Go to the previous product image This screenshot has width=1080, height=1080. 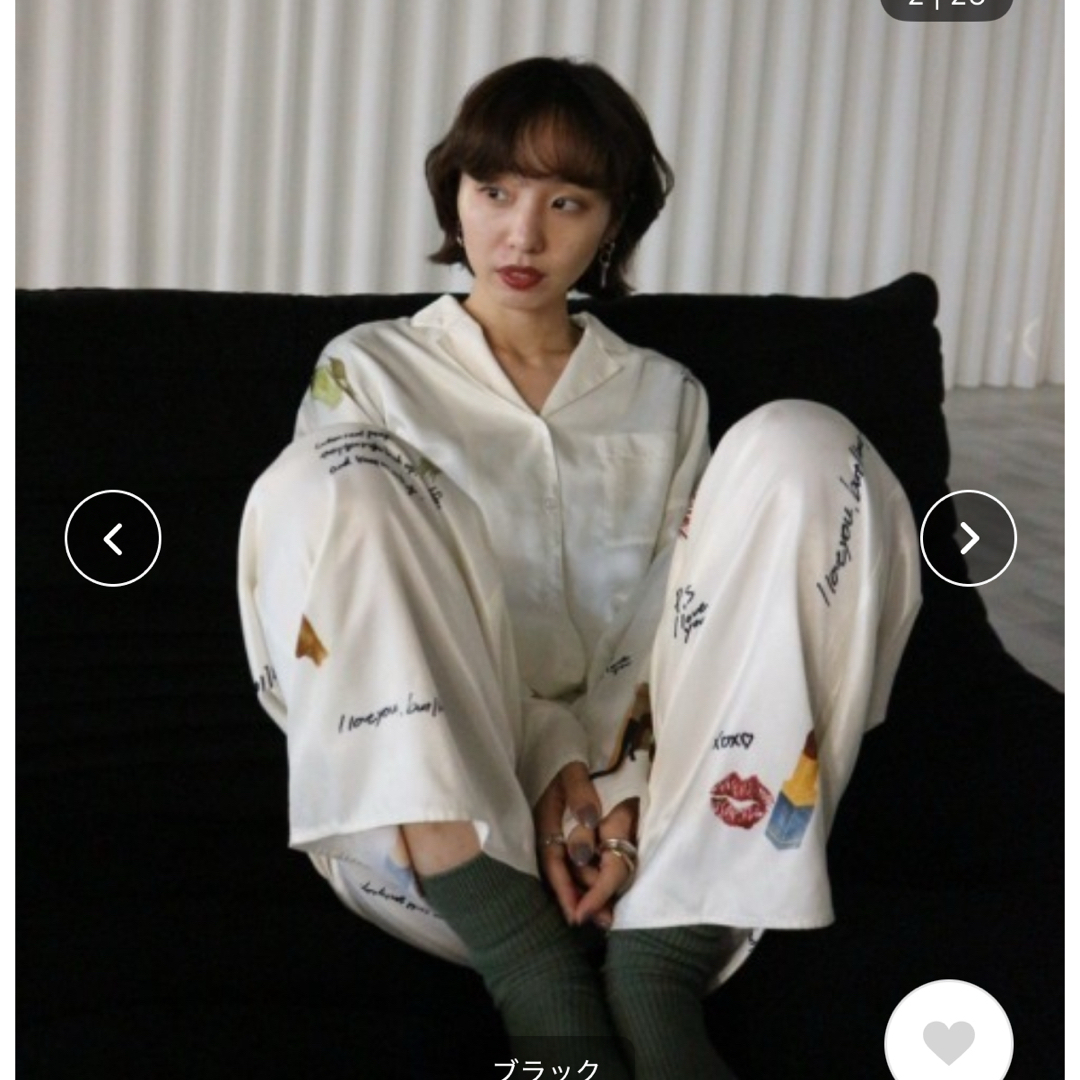coord(113,538)
